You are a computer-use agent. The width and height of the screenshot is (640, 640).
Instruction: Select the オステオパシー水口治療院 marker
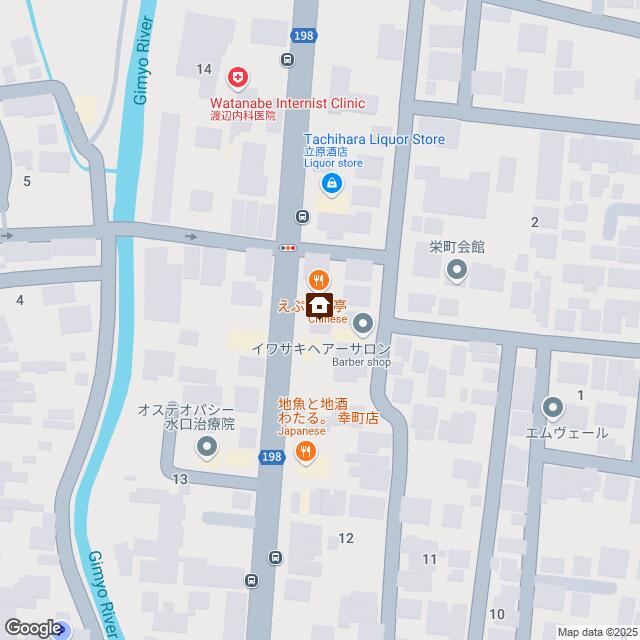[207, 452]
